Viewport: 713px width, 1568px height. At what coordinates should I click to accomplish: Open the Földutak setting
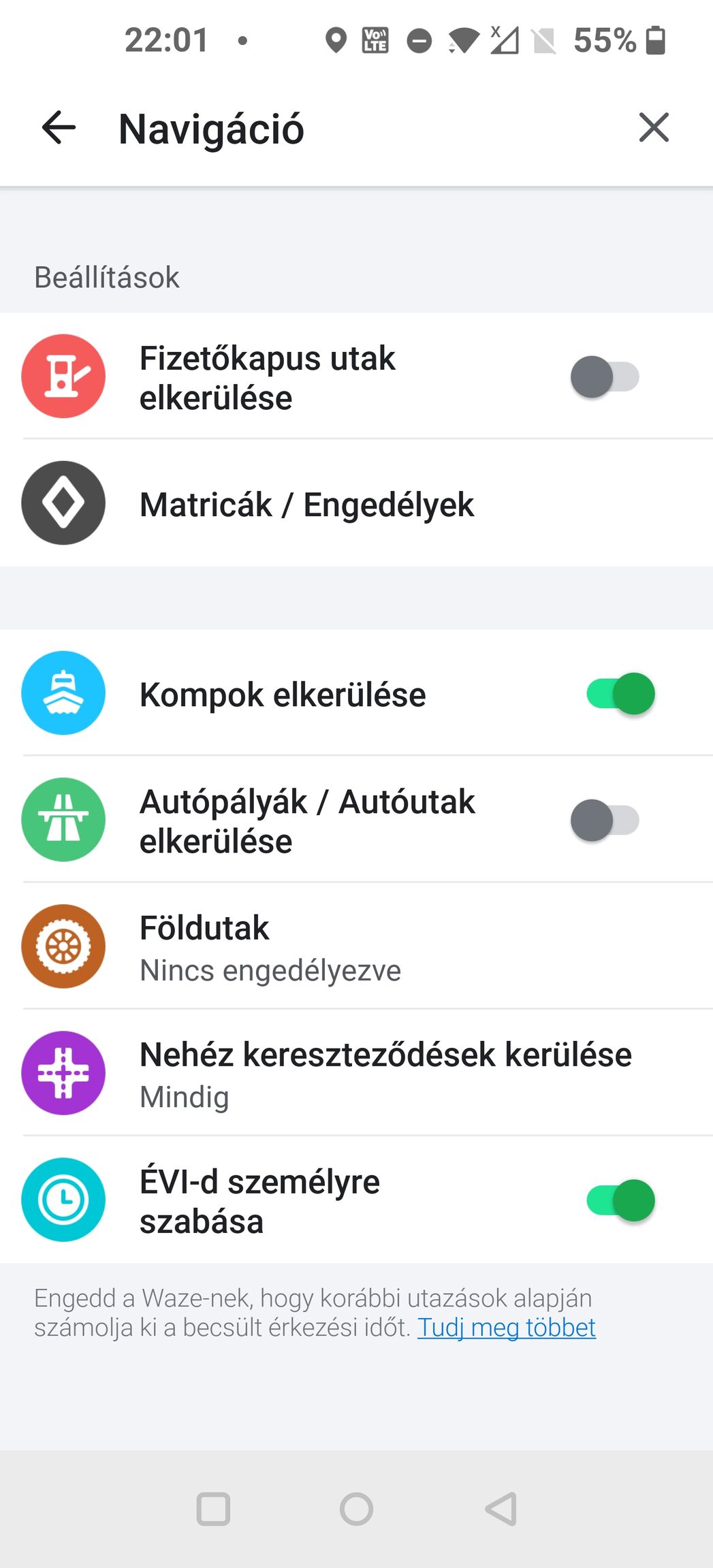(x=356, y=946)
